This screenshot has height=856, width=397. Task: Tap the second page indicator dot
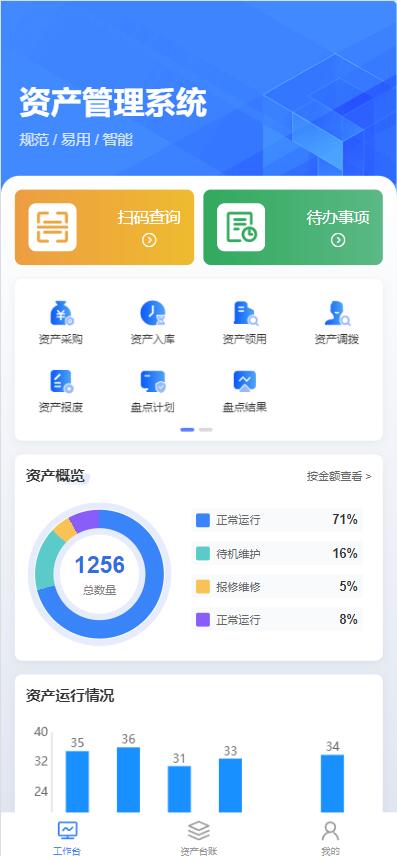tap(205, 430)
